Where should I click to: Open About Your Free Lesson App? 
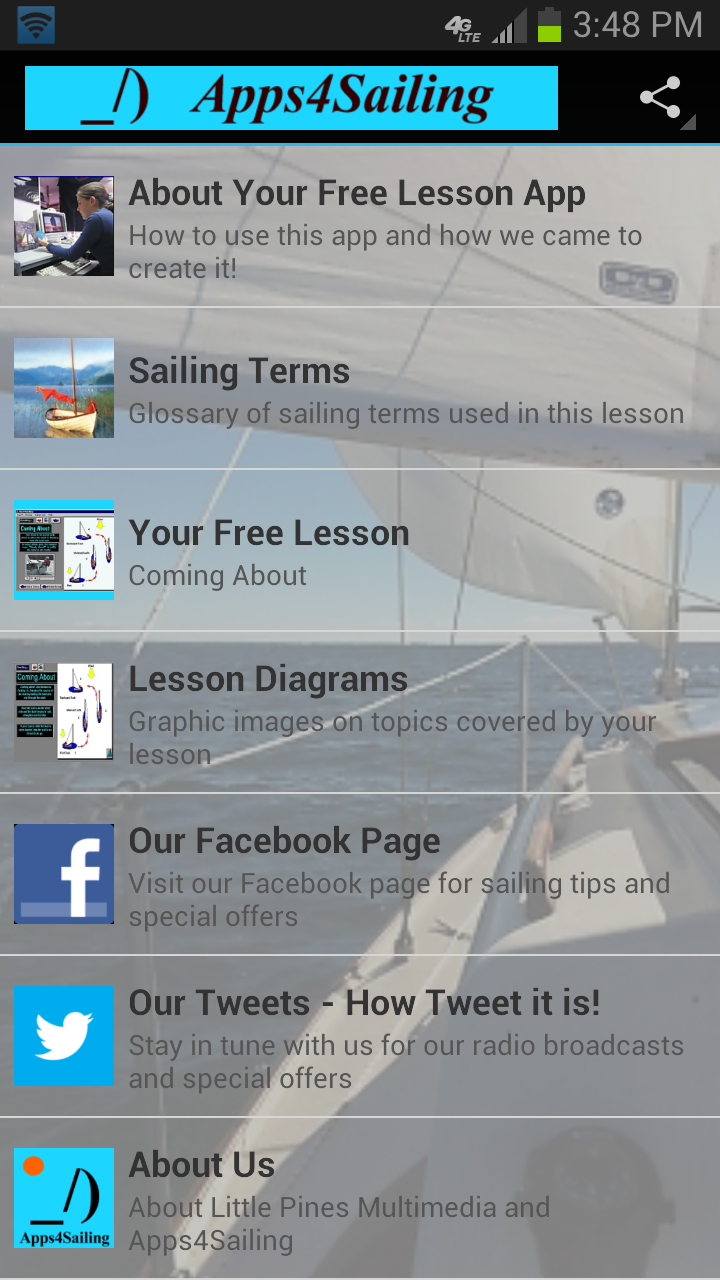coord(360,227)
